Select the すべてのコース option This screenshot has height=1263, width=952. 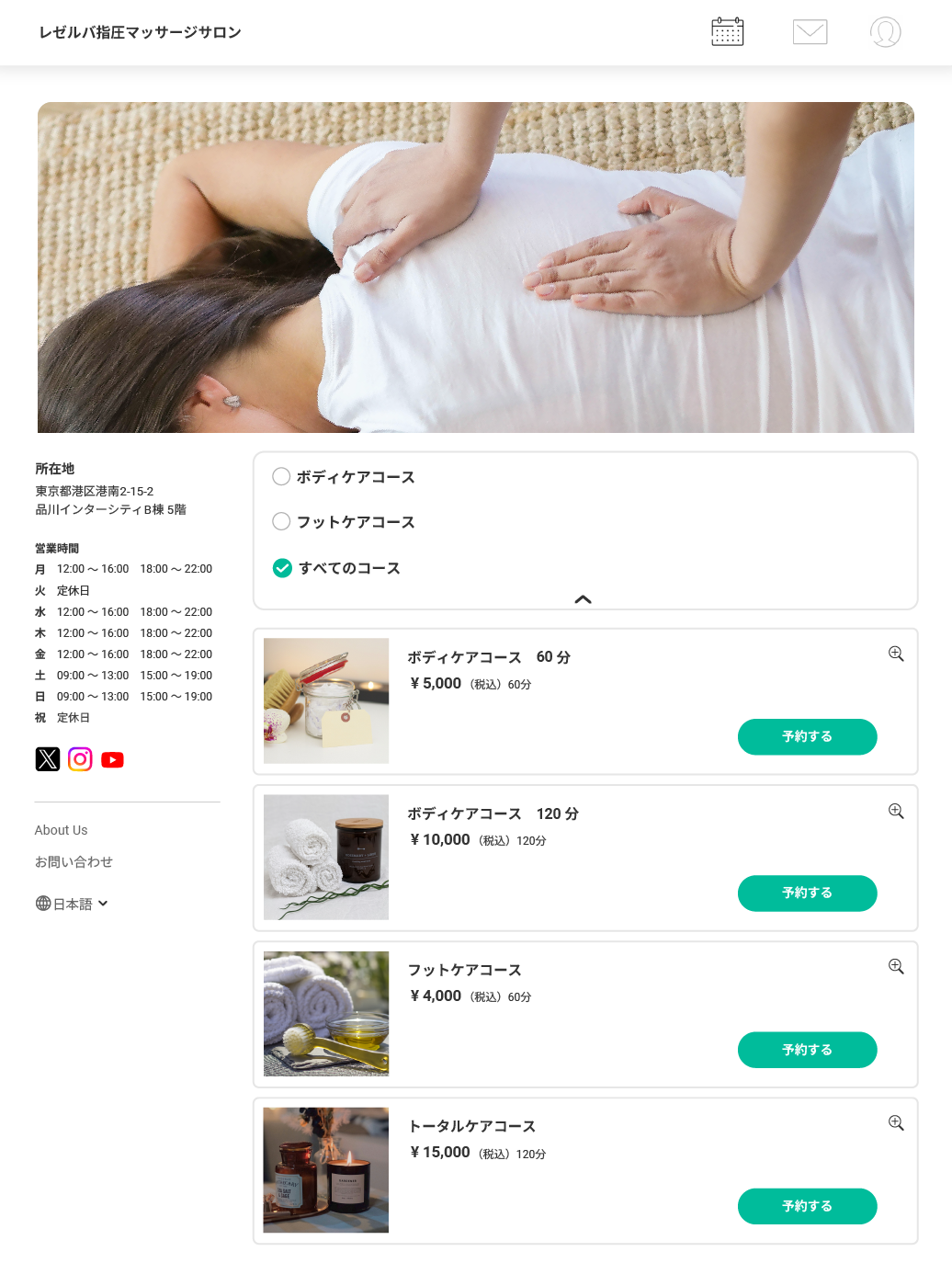[x=282, y=568]
